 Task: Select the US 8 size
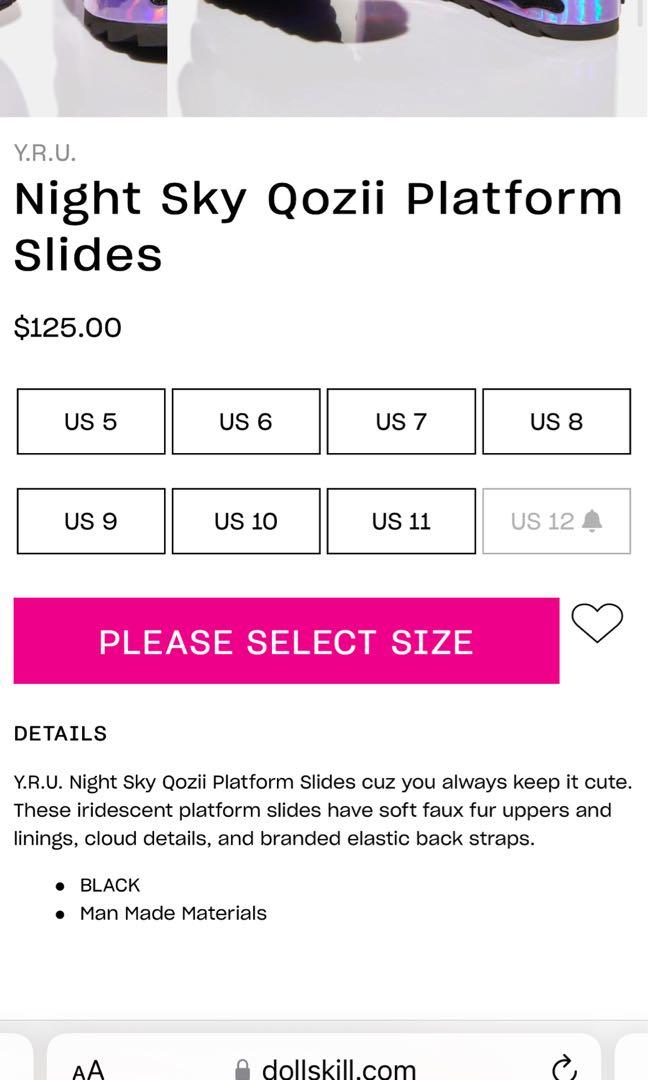point(556,422)
